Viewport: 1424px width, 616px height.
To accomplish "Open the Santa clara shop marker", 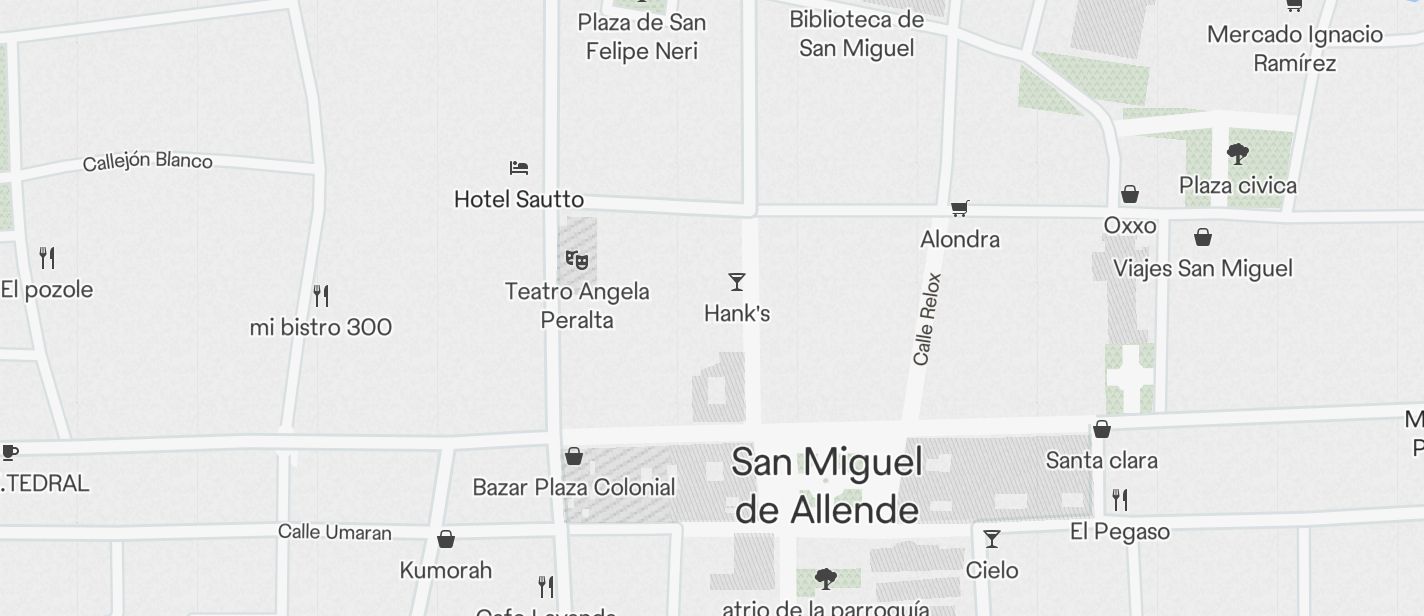I will [x=1102, y=429].
